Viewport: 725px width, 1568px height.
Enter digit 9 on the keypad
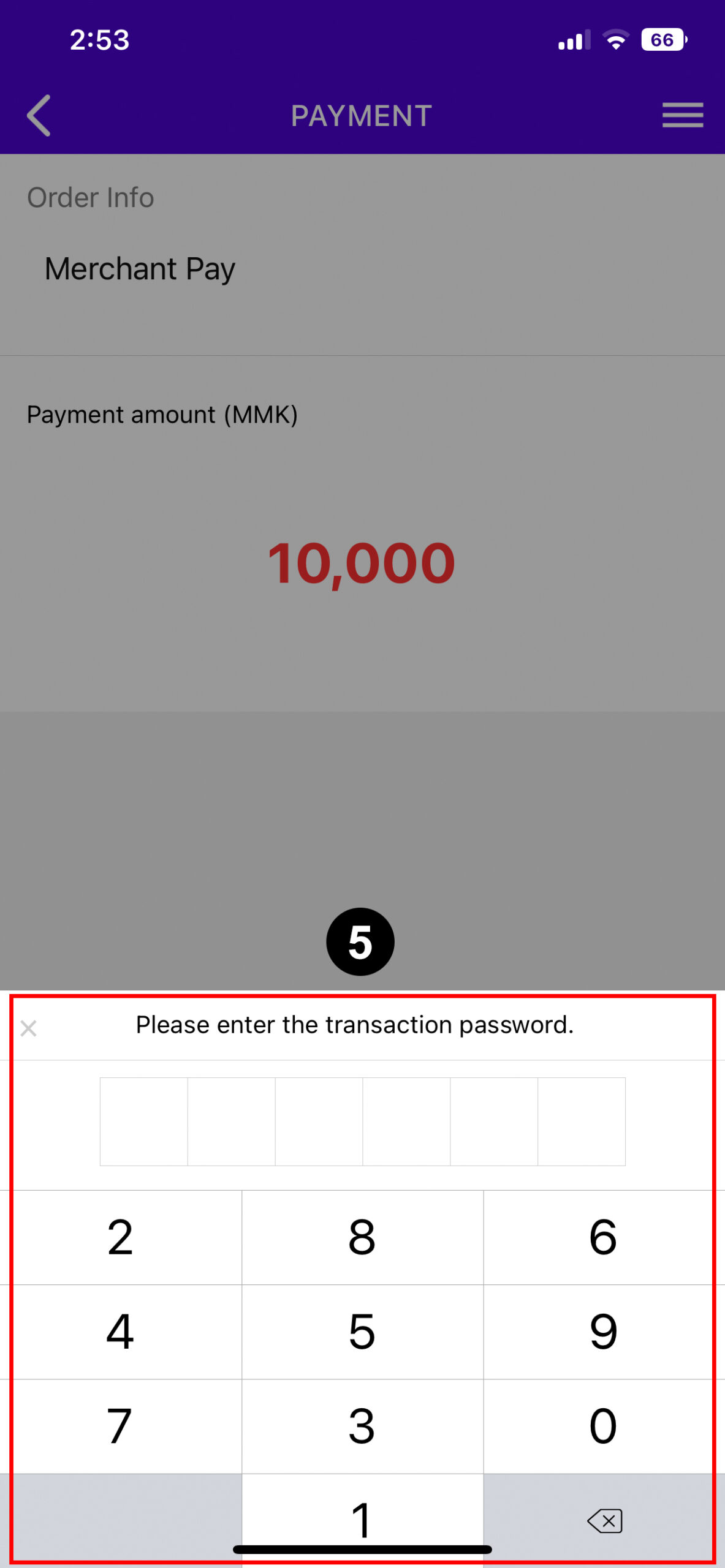pos(604,1332)
